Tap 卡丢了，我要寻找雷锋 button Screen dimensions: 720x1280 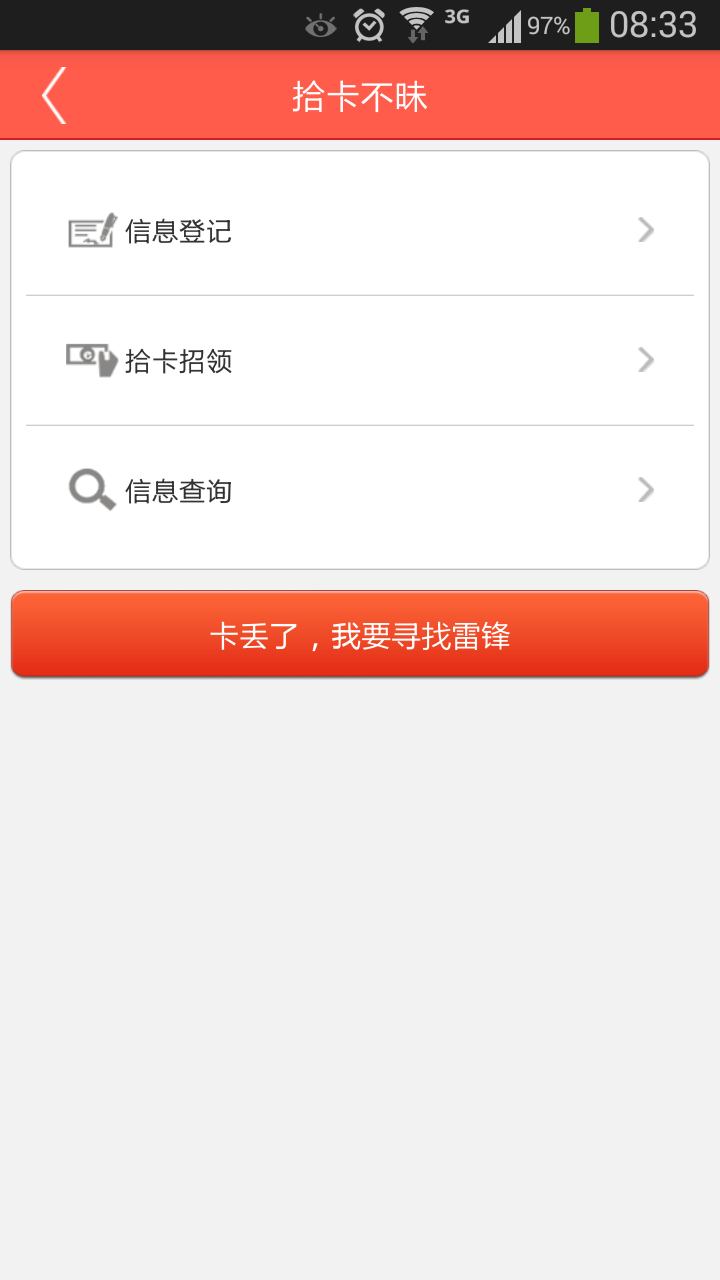click(x=360, y=635)
